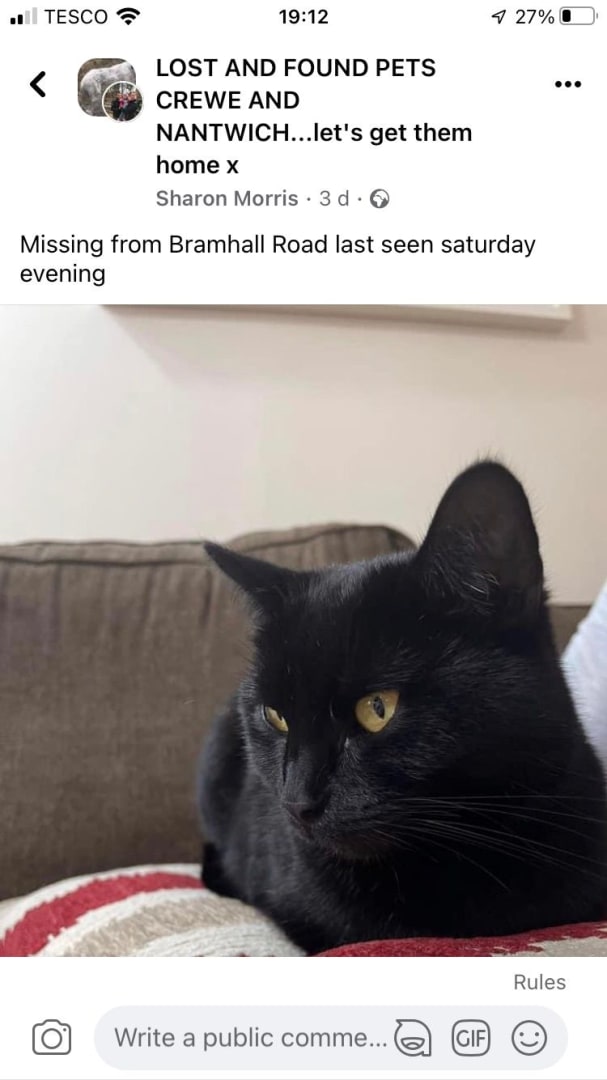Write a public comment

pyautogui.click(x=251, y=1037)
